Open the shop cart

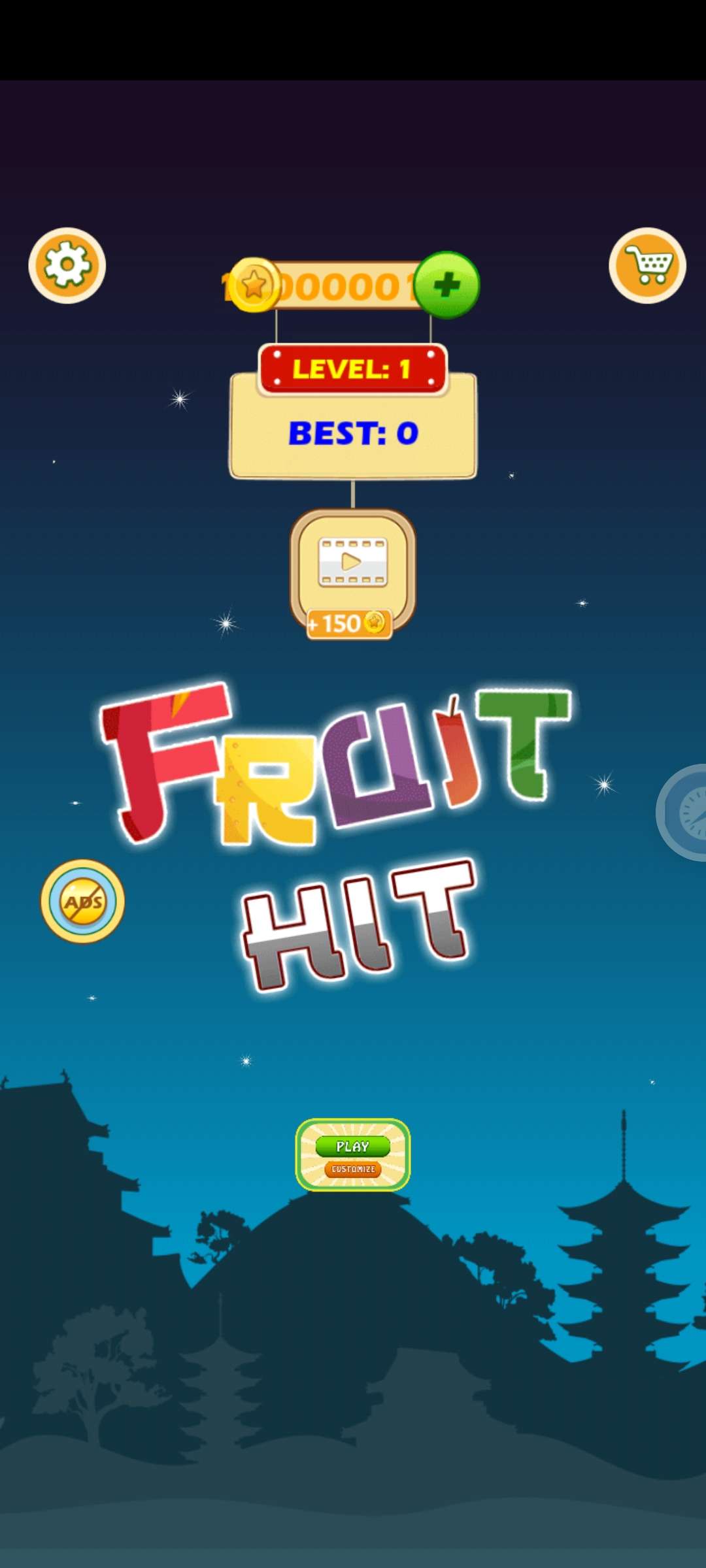pyautogui.click(x=647, y=265)
